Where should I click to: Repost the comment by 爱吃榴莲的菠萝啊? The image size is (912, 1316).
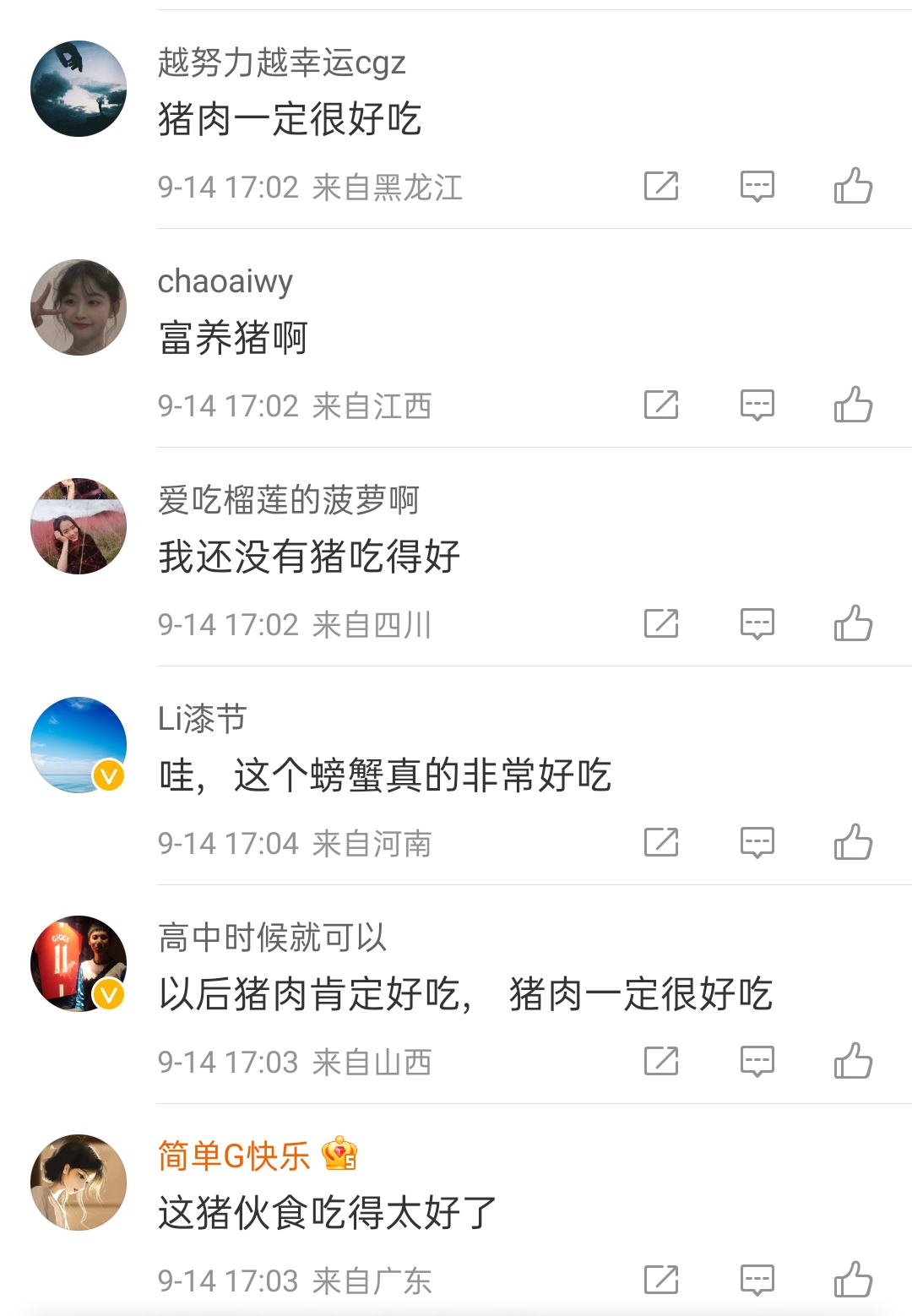click(661, 623)
